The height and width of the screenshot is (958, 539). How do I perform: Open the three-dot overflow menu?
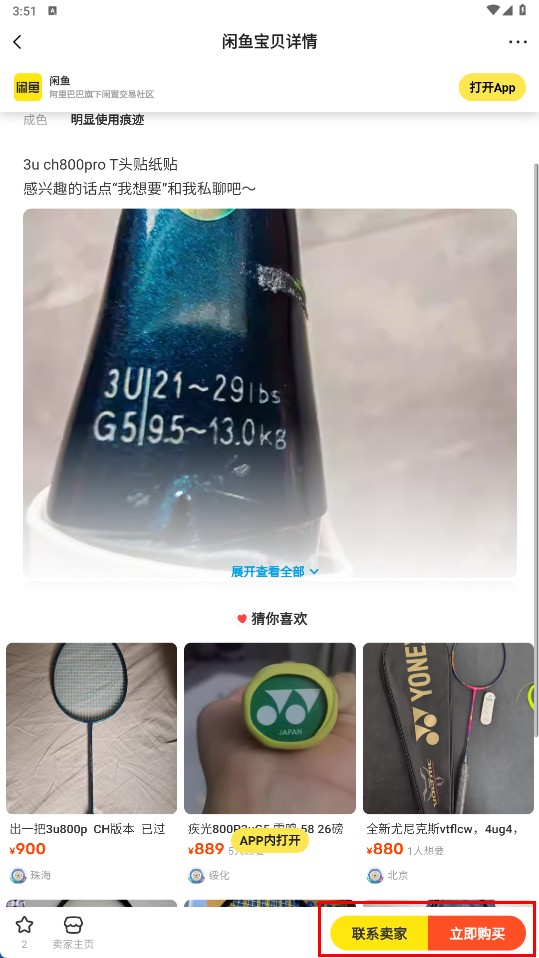click(517, 42)
